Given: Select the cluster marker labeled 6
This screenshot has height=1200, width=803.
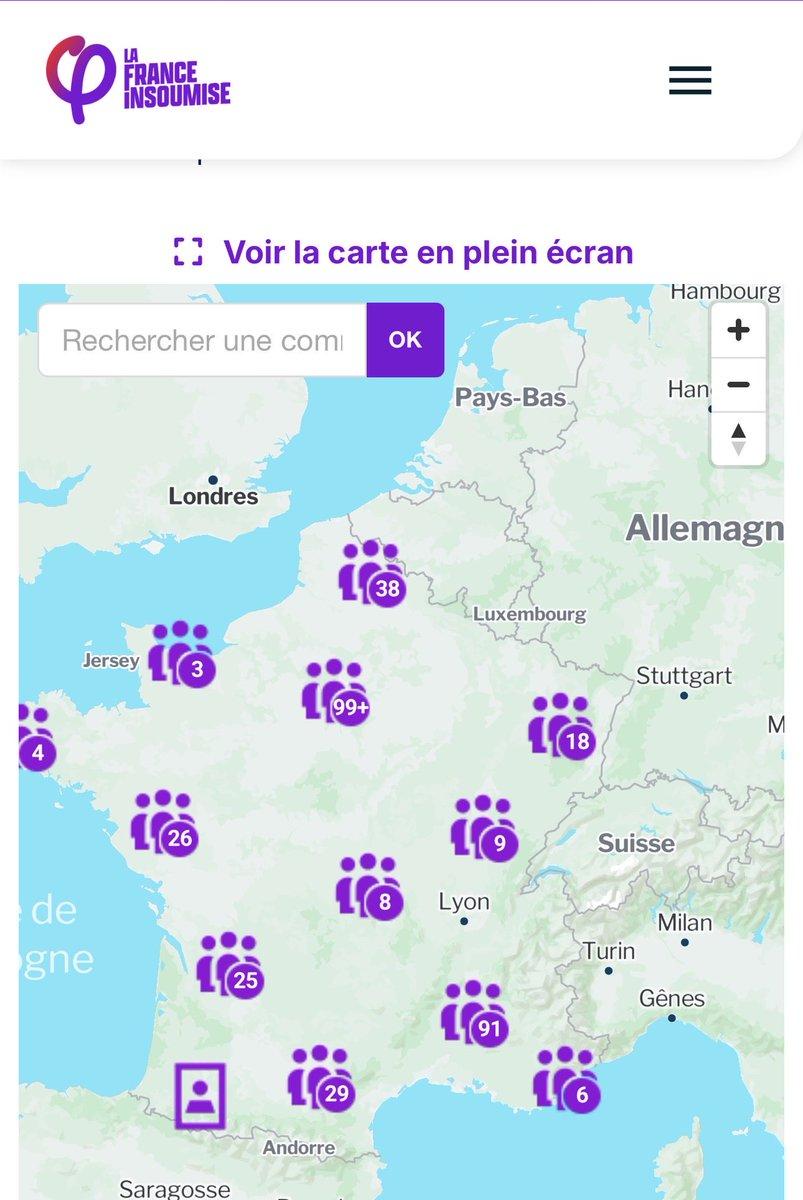Looking at the screenshot, I should 566,1079.
